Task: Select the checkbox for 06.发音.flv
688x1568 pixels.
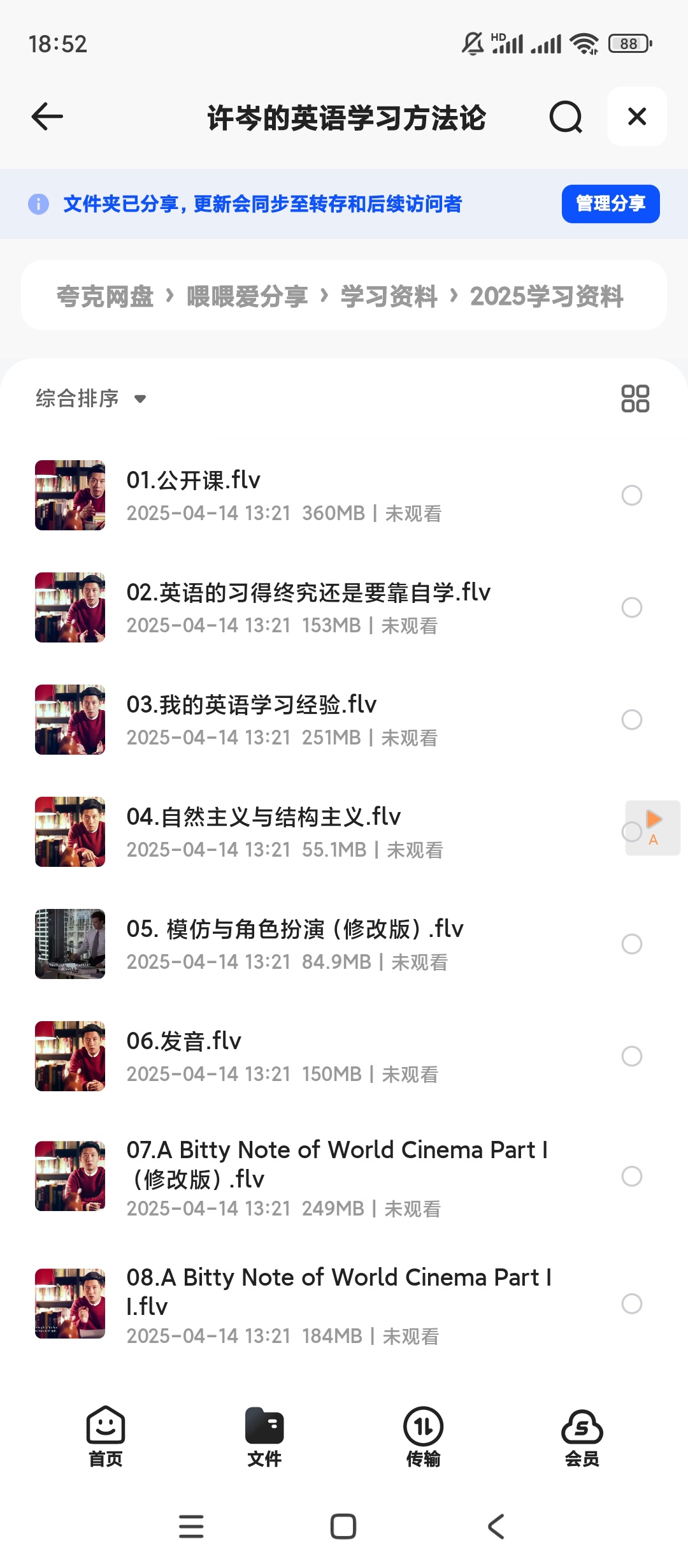Action: coord(631,1057)
